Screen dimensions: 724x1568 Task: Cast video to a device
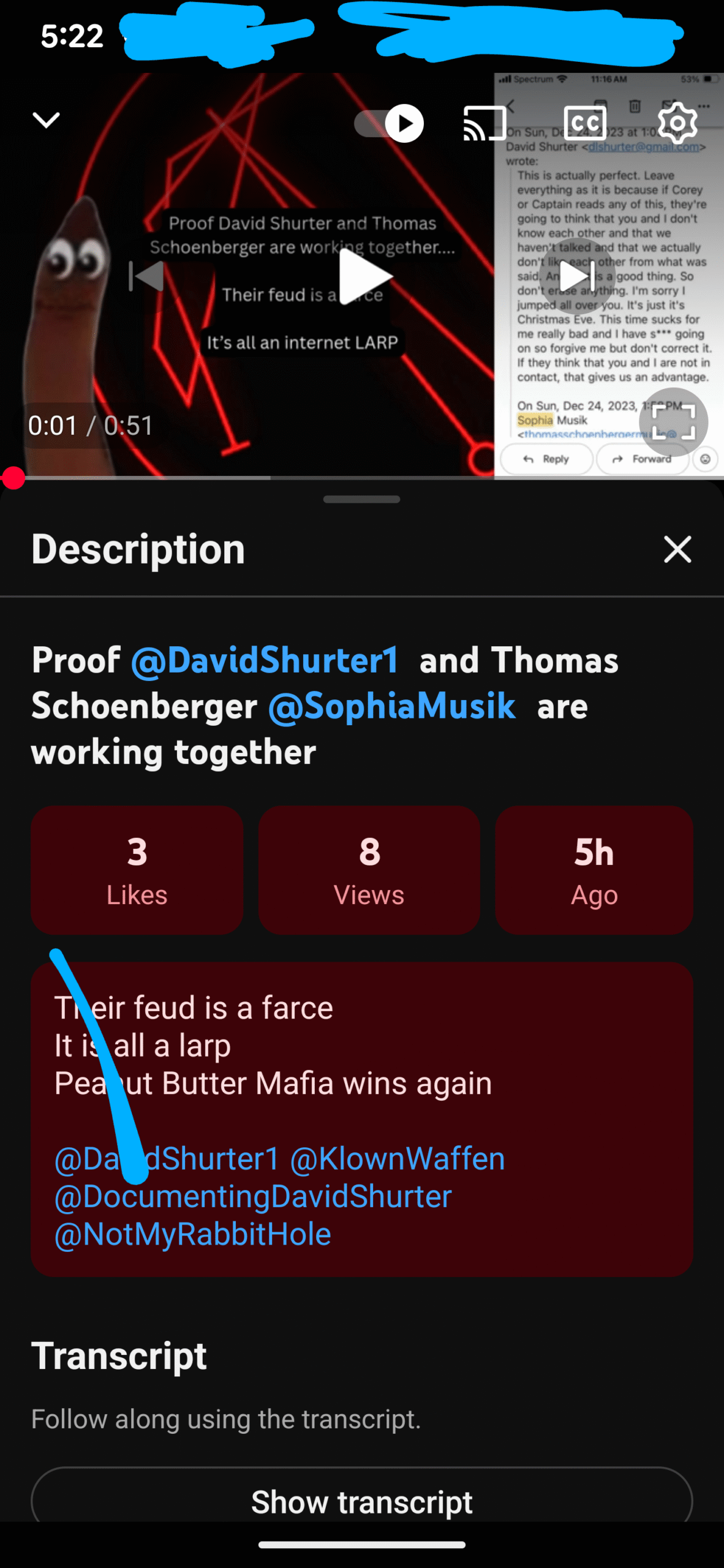(485, 124)
